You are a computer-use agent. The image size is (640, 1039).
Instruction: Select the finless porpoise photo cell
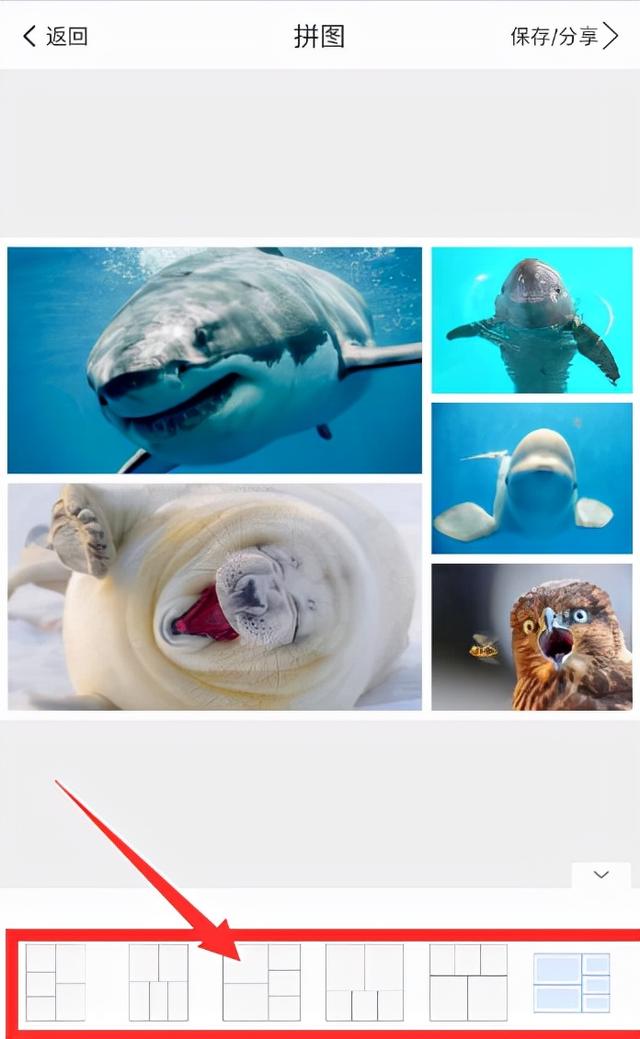click(532, 320)
